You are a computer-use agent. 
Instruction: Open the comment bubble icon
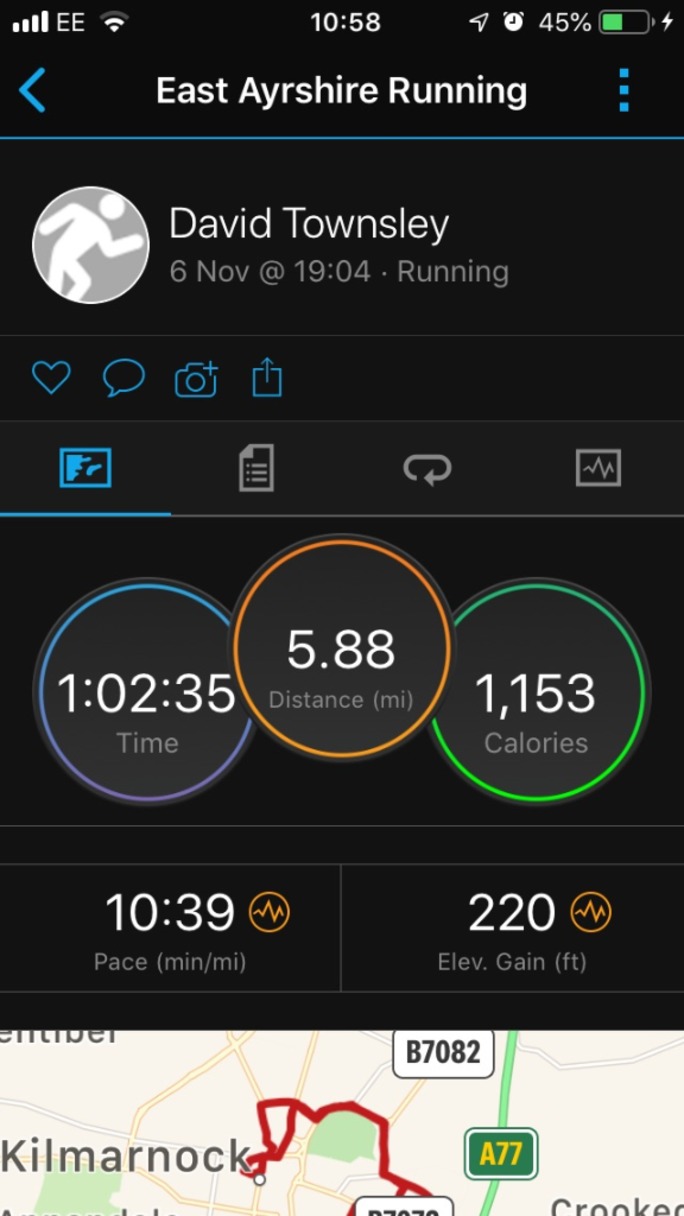[x=124, y=378]
